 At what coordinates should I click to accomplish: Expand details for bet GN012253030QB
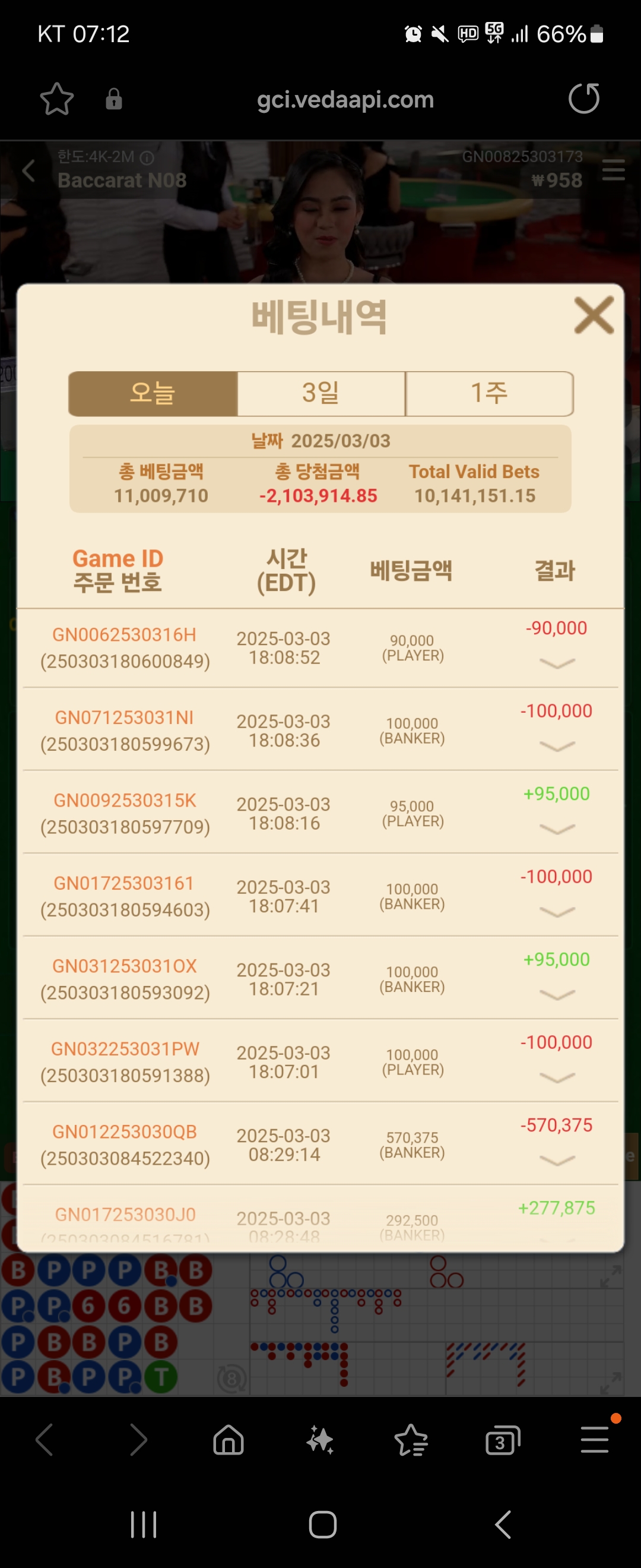click(x=557, y=1160)
